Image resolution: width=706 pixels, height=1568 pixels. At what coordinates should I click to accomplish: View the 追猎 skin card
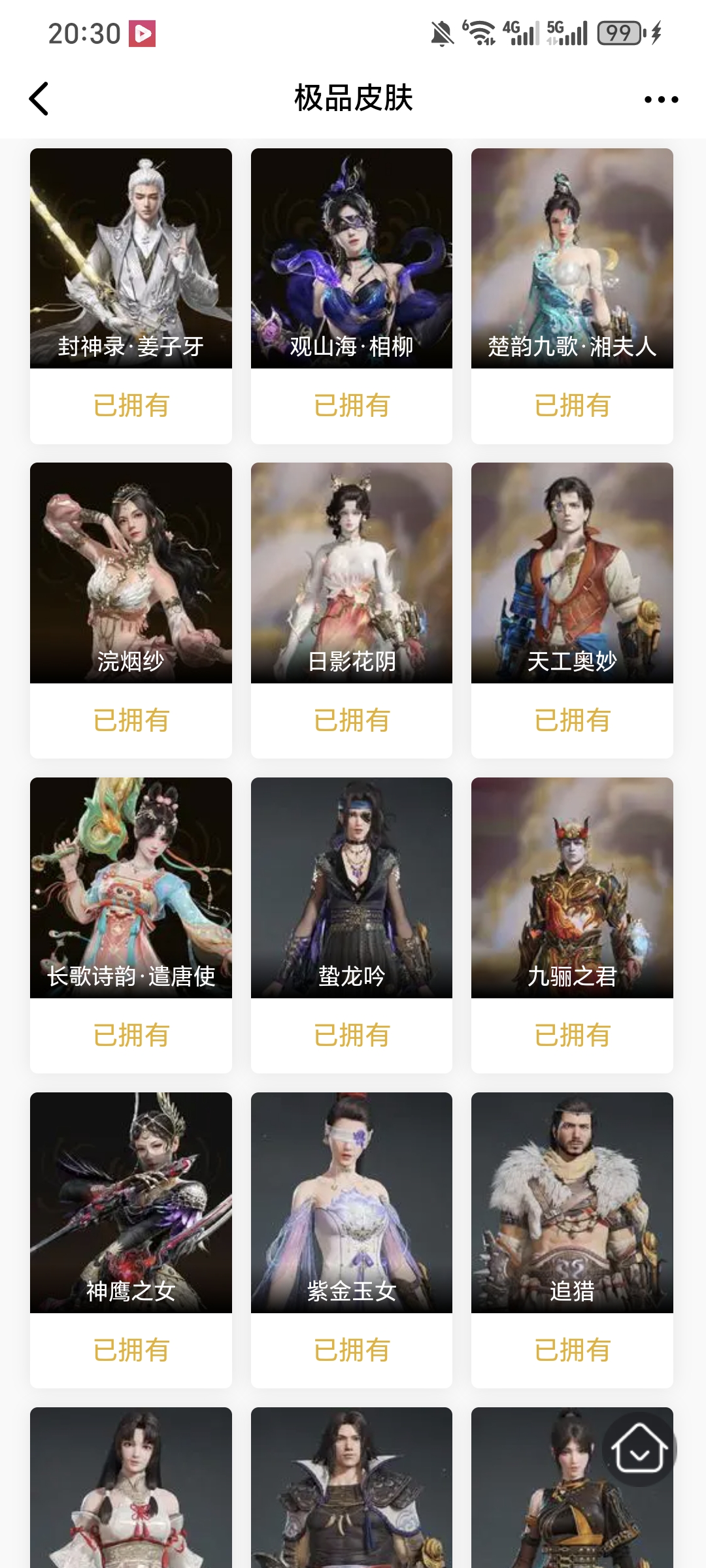pos(572,1203)
